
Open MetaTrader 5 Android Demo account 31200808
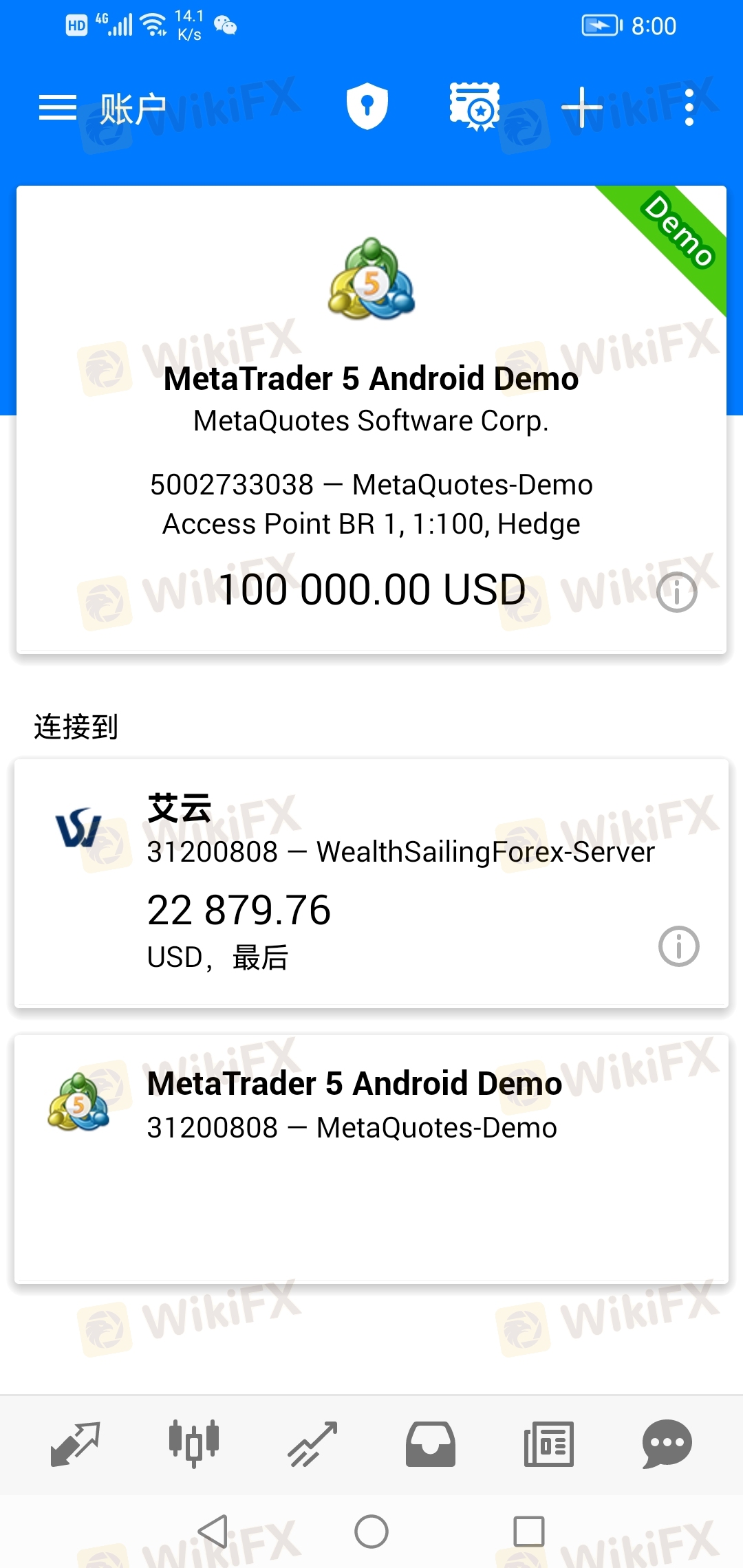tap(371, 1157)
